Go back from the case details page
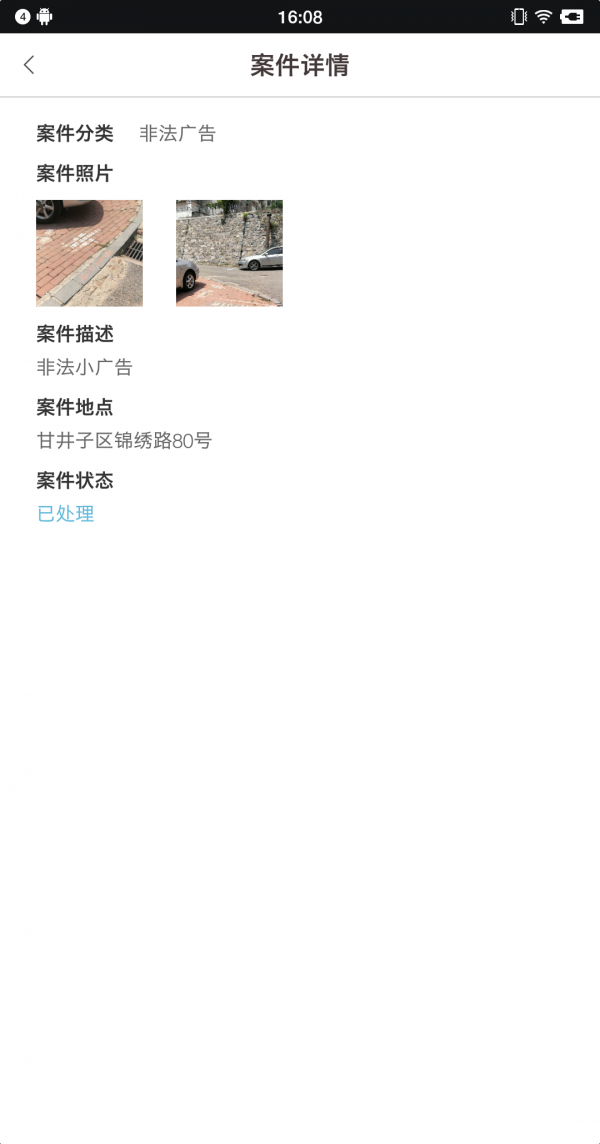The image size is (600, 1144). [29, 65]
